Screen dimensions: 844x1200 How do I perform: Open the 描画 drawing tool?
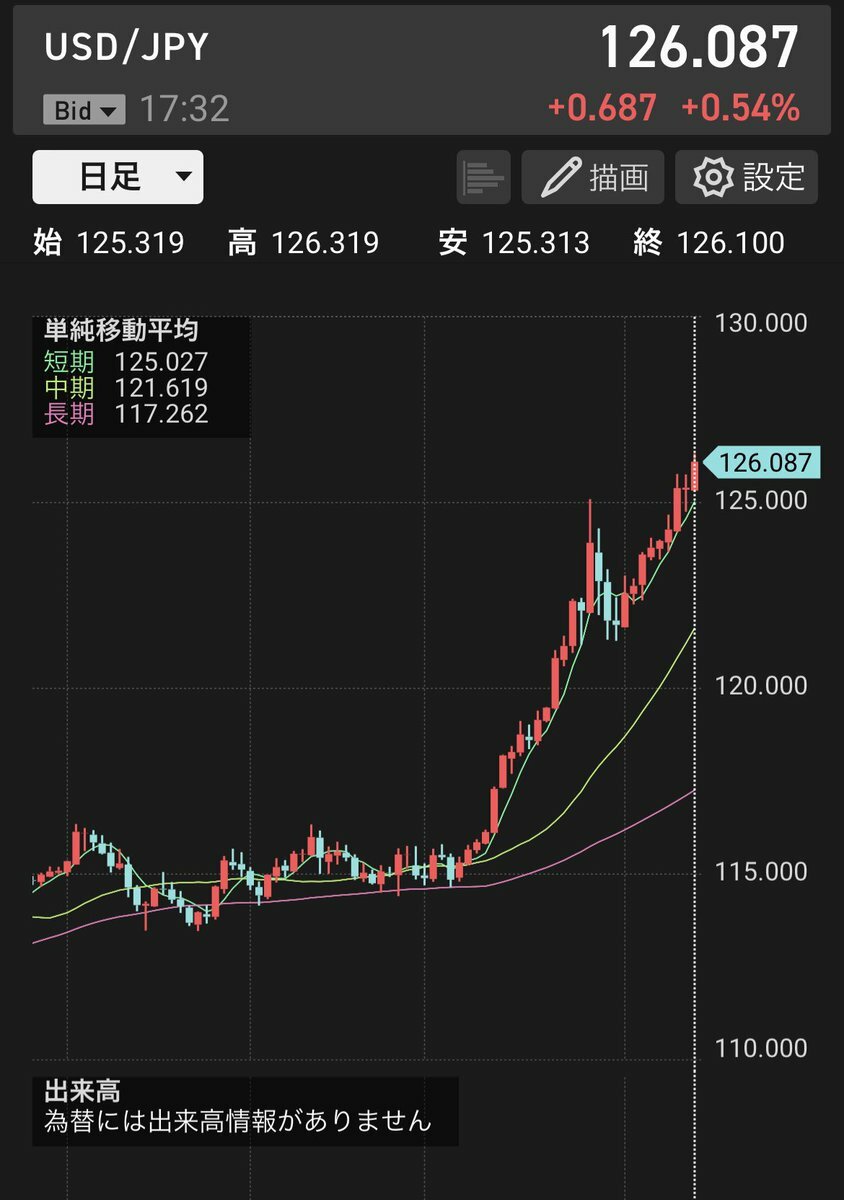(x=594, y=178)
